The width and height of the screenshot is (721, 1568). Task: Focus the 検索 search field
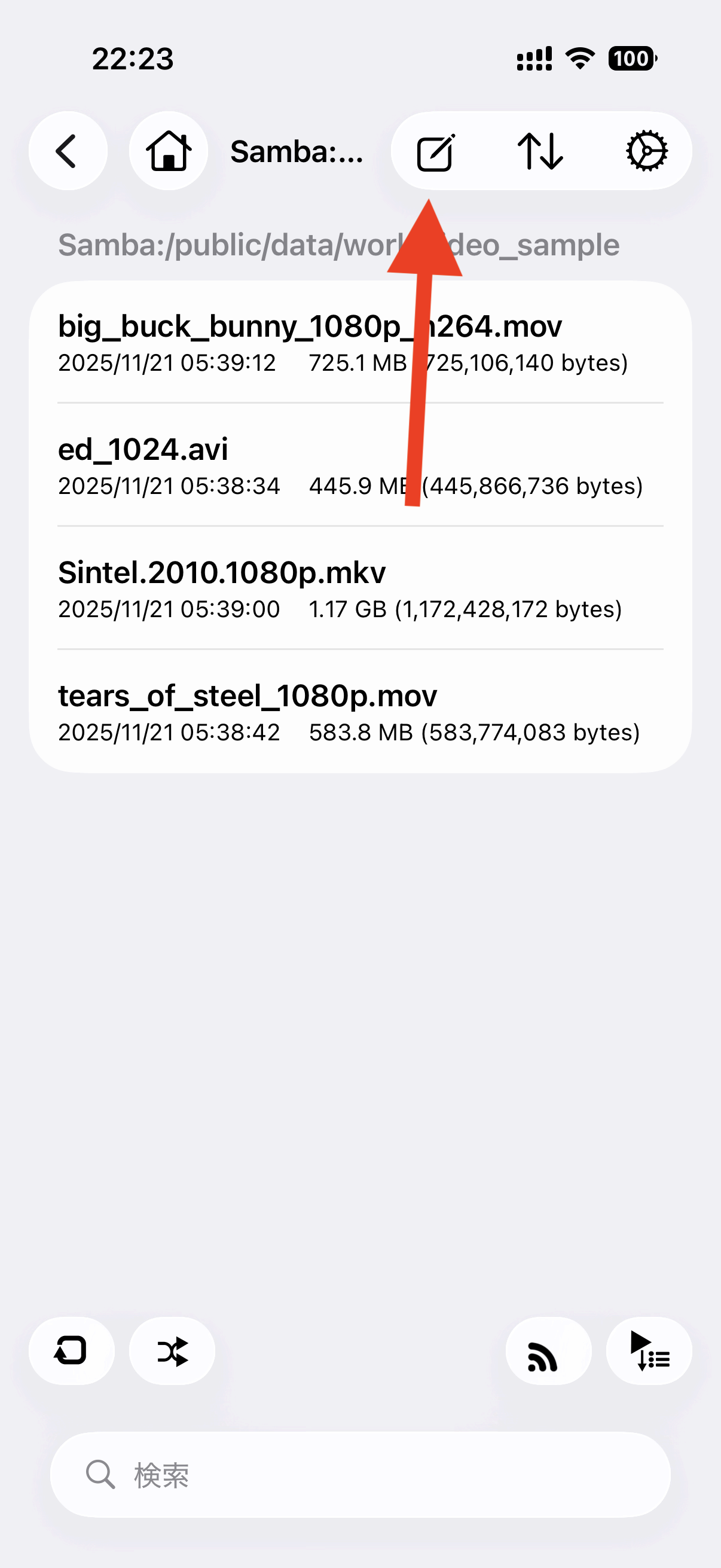[360, 1474]
